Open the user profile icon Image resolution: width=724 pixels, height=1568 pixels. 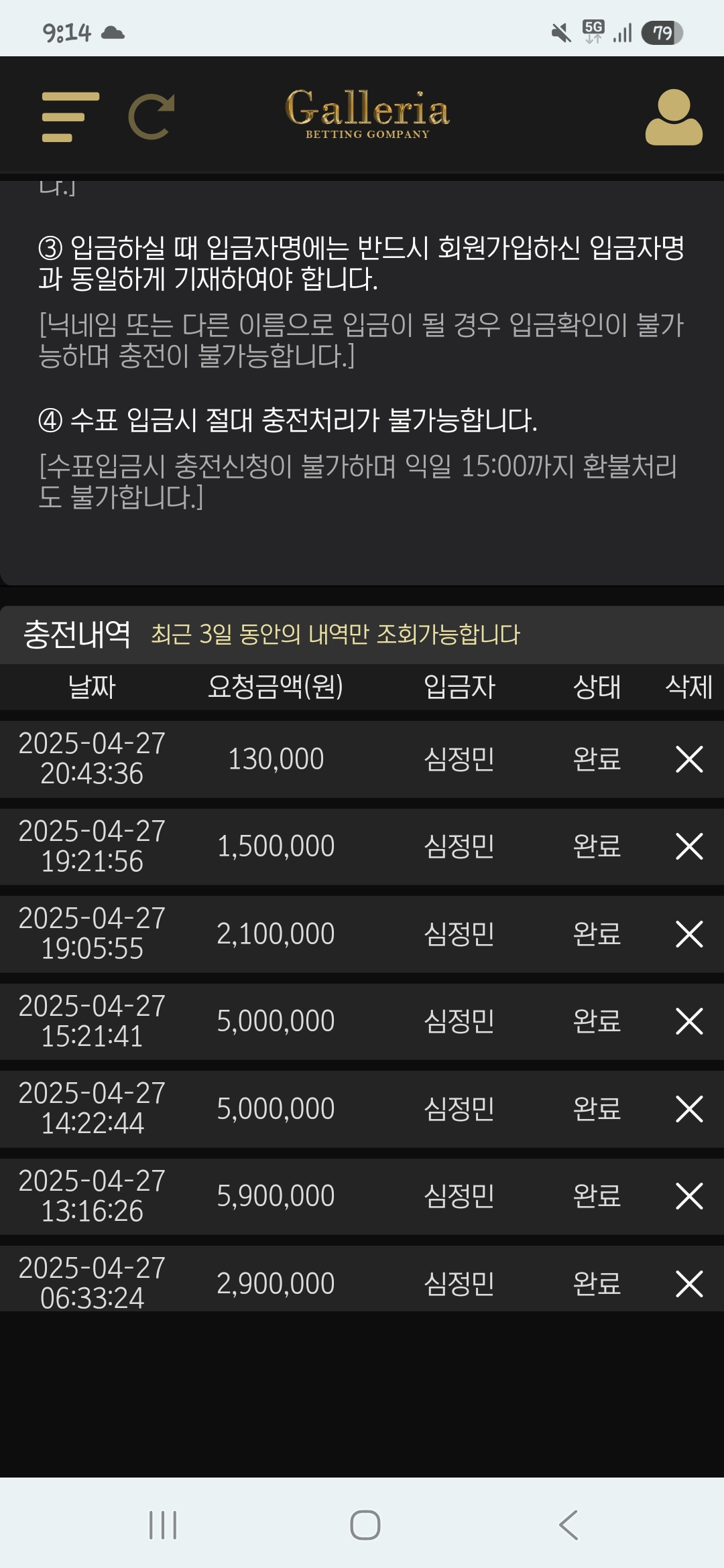tap(673, 117)
